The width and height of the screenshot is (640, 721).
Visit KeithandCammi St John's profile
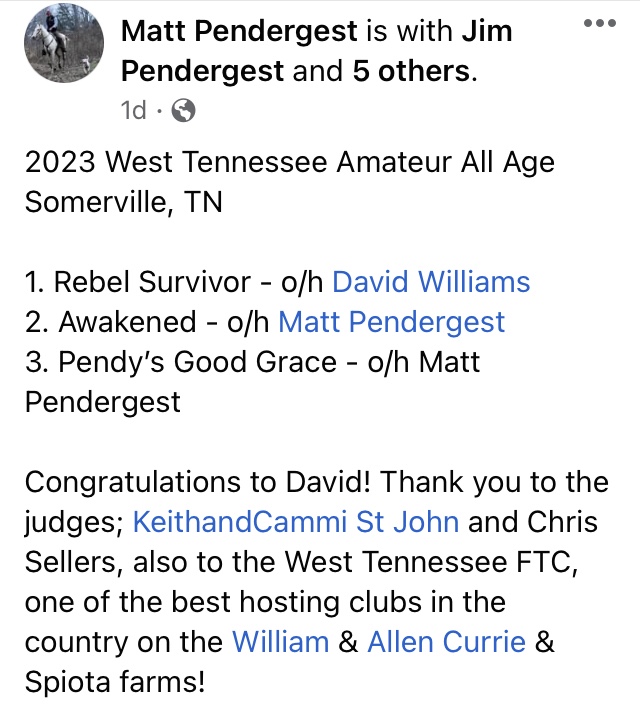tap(296, 522)
